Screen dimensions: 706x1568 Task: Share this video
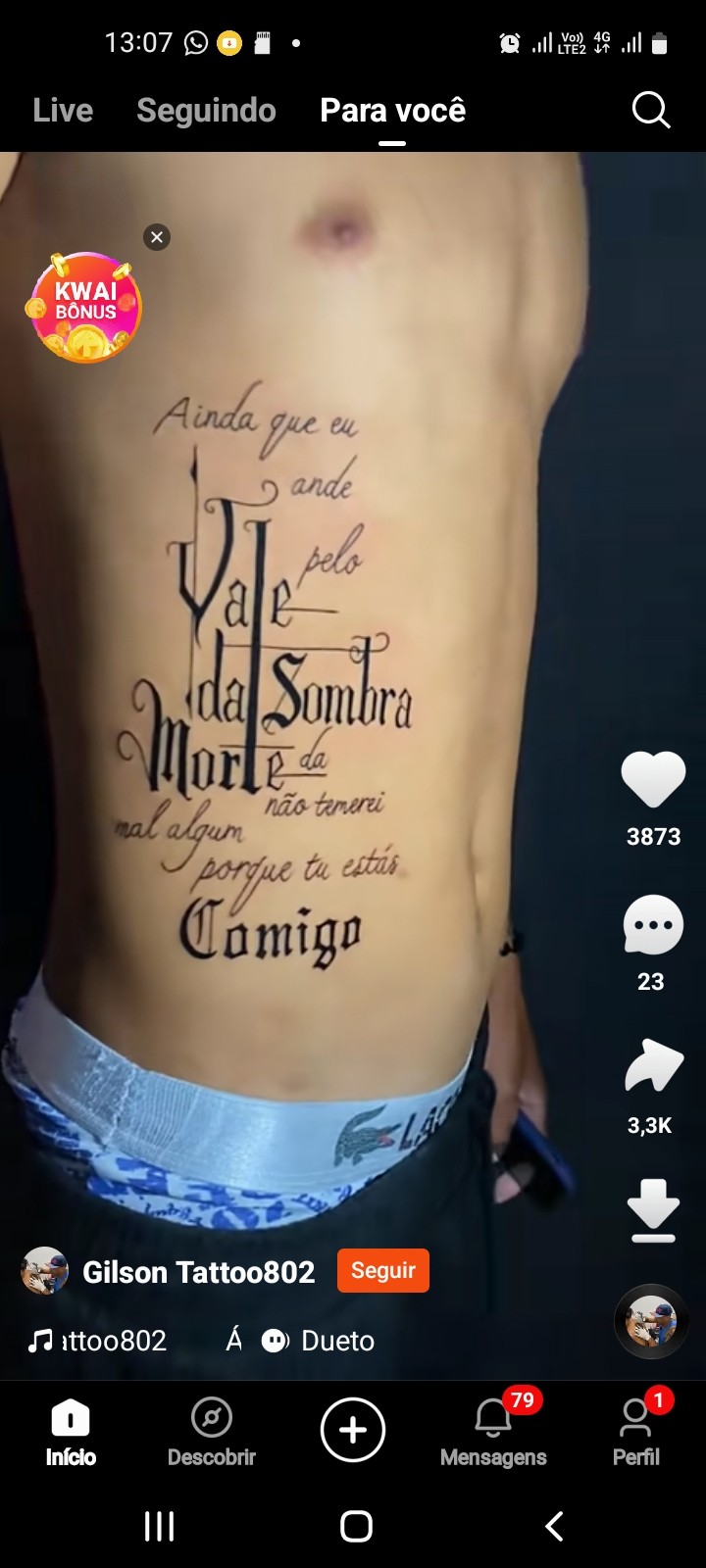[x=653, y=1067]
